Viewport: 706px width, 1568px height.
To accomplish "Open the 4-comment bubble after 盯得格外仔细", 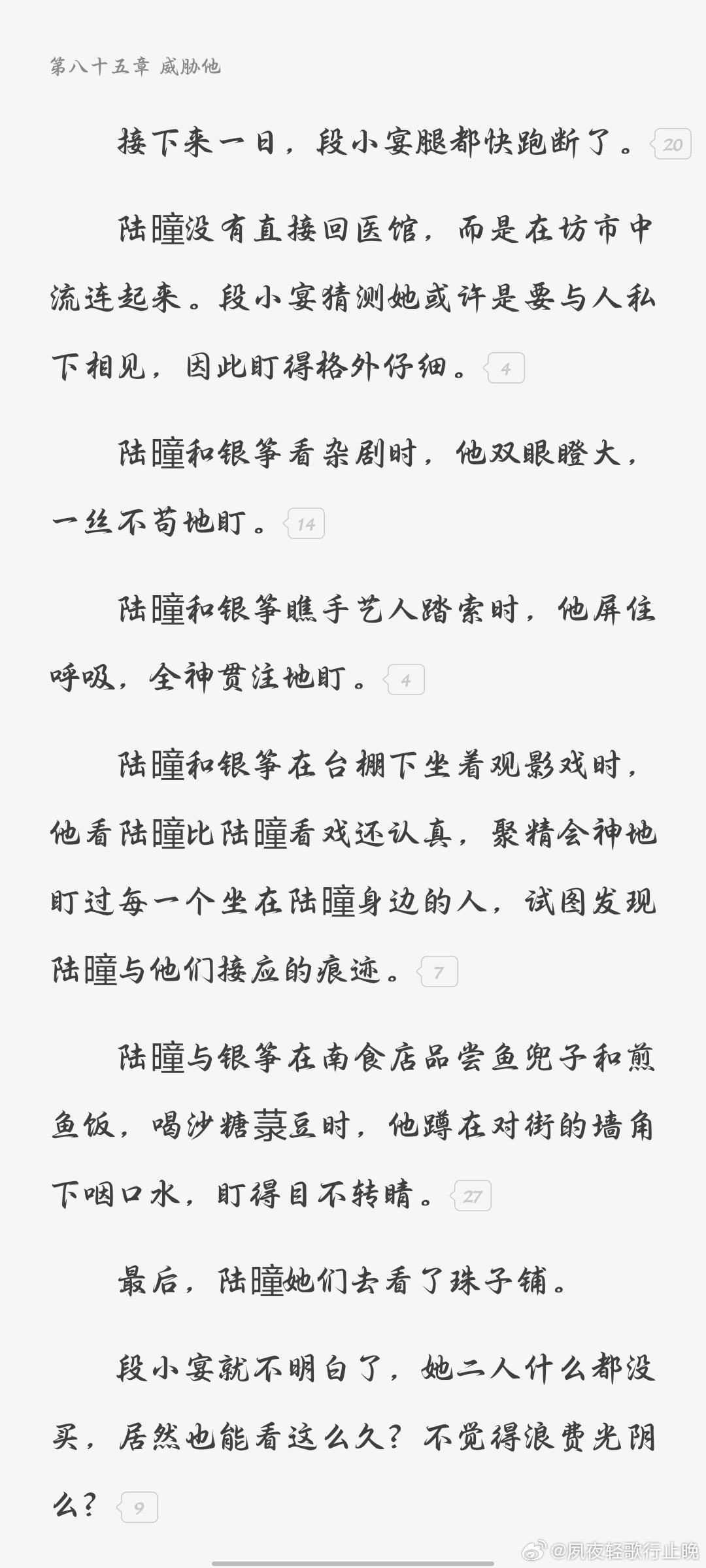I will click(x=504, y=368).
